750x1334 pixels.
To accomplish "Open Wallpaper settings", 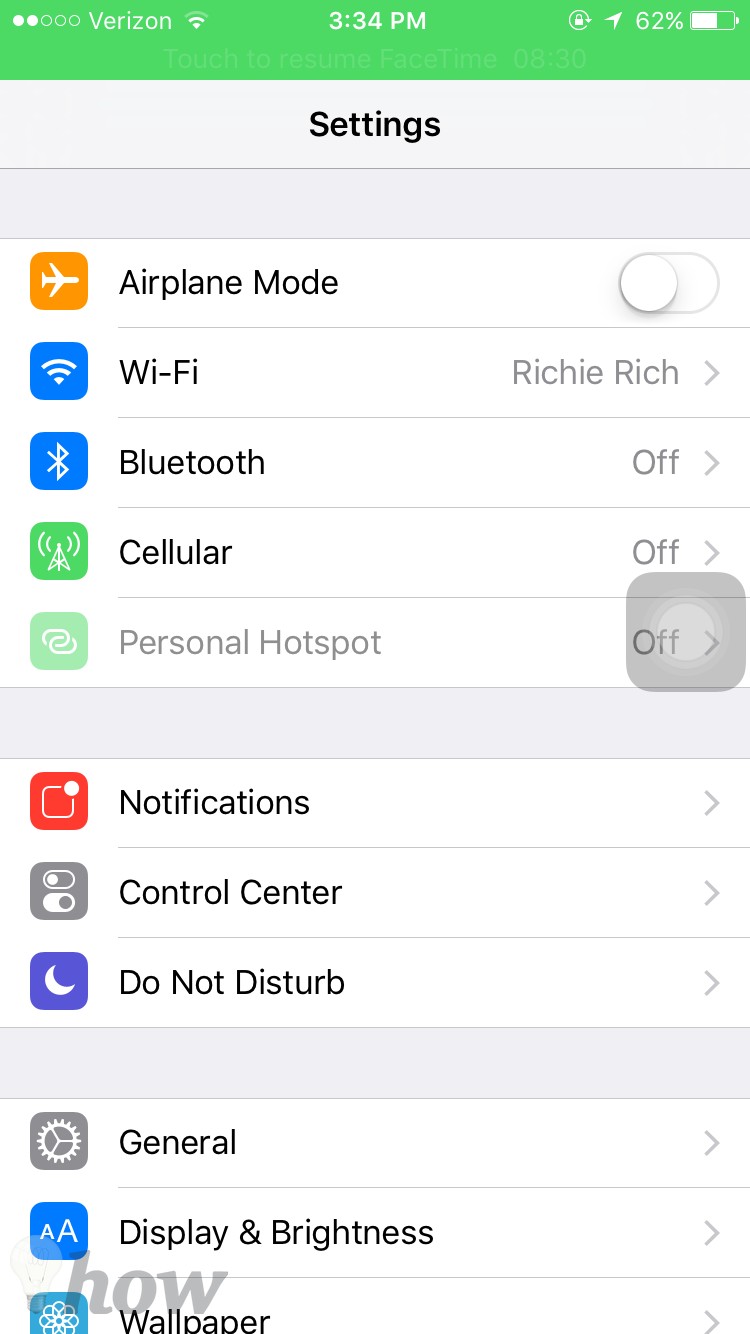I will pyautogui.click(x=375, y=1306).
